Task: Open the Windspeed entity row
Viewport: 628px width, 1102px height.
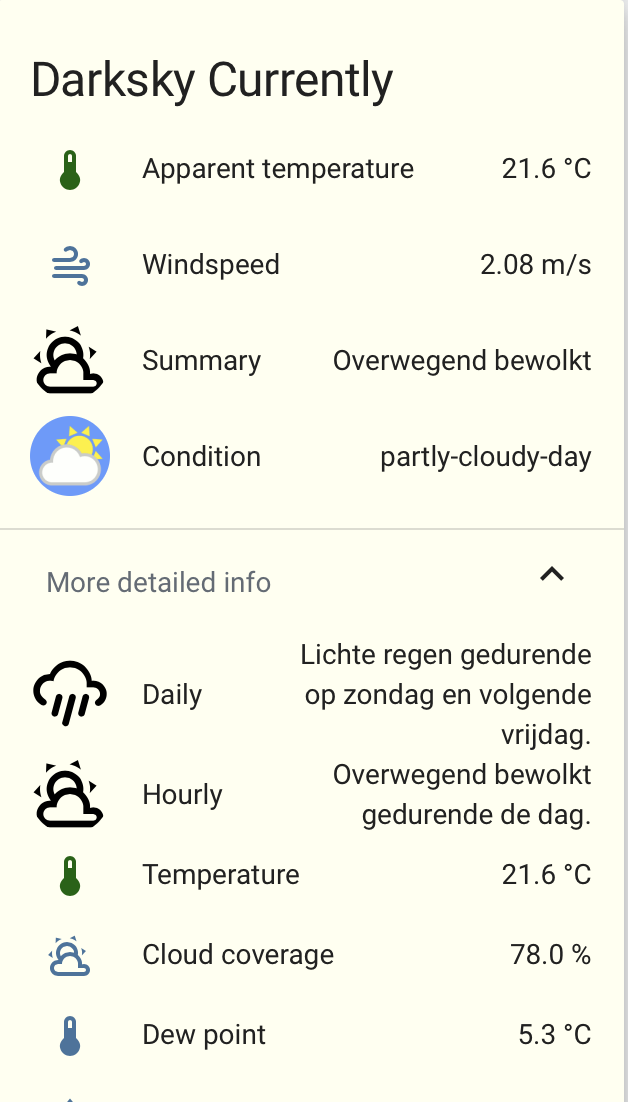Action: [311, 265]
